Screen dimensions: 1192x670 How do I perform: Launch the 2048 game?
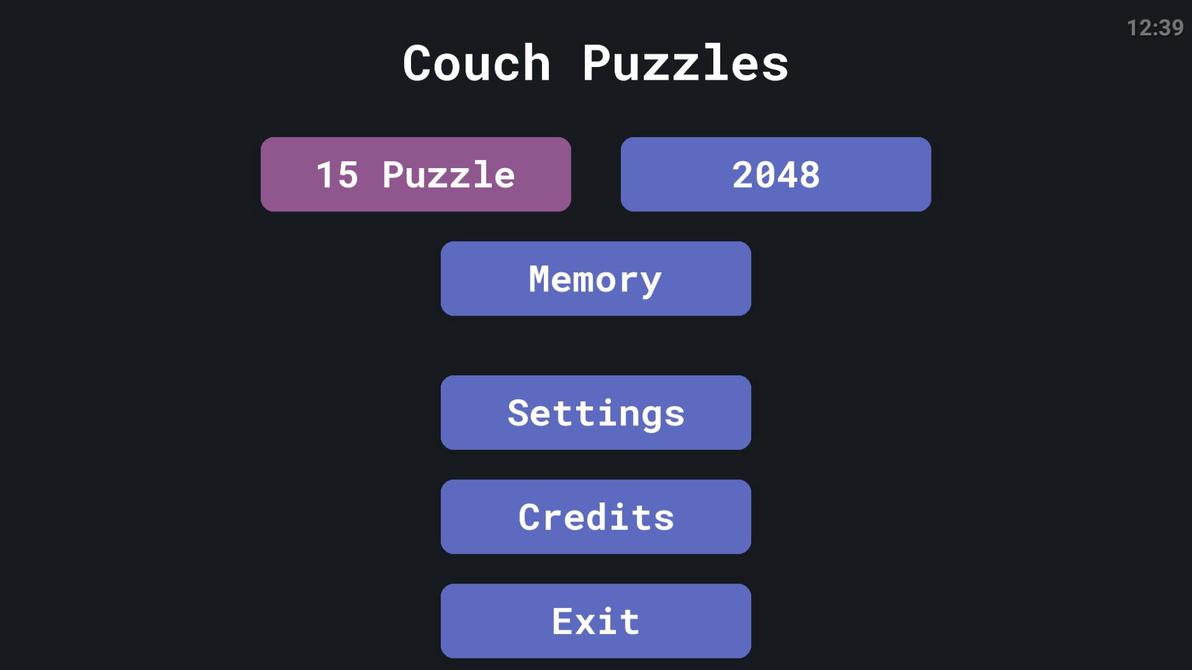point(775,175)
